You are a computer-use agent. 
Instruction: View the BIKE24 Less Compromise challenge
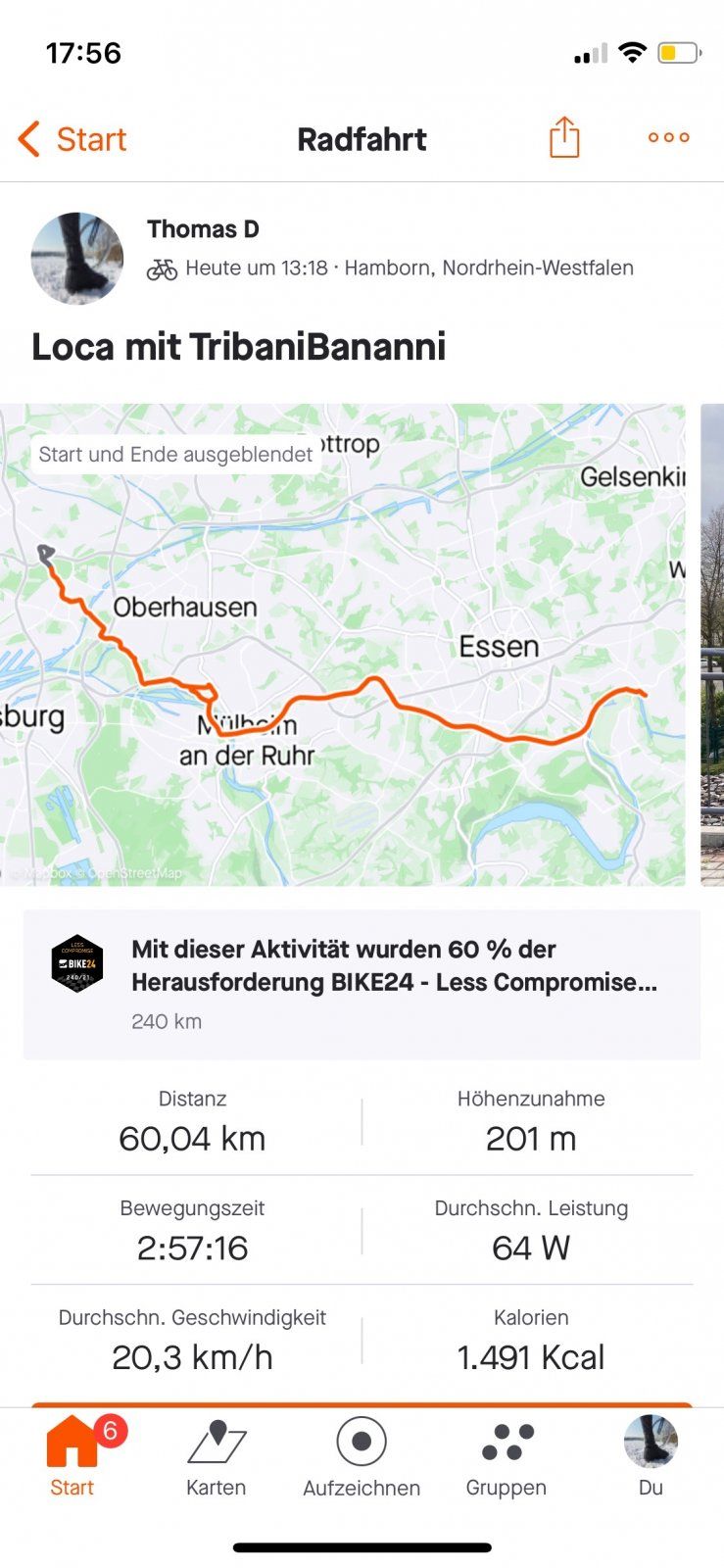coord(362,984)
